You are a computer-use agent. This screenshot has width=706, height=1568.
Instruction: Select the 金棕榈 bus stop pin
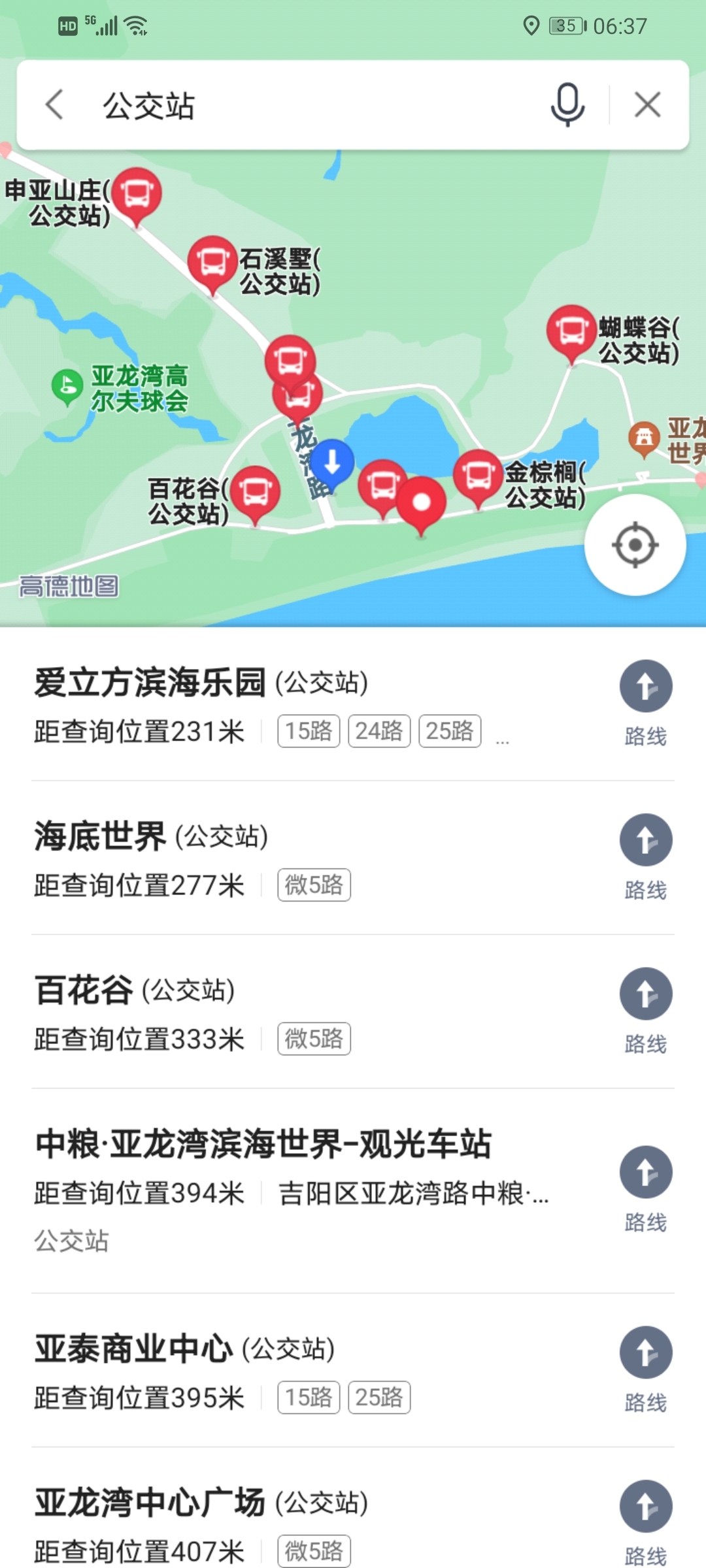coord(479,478)
